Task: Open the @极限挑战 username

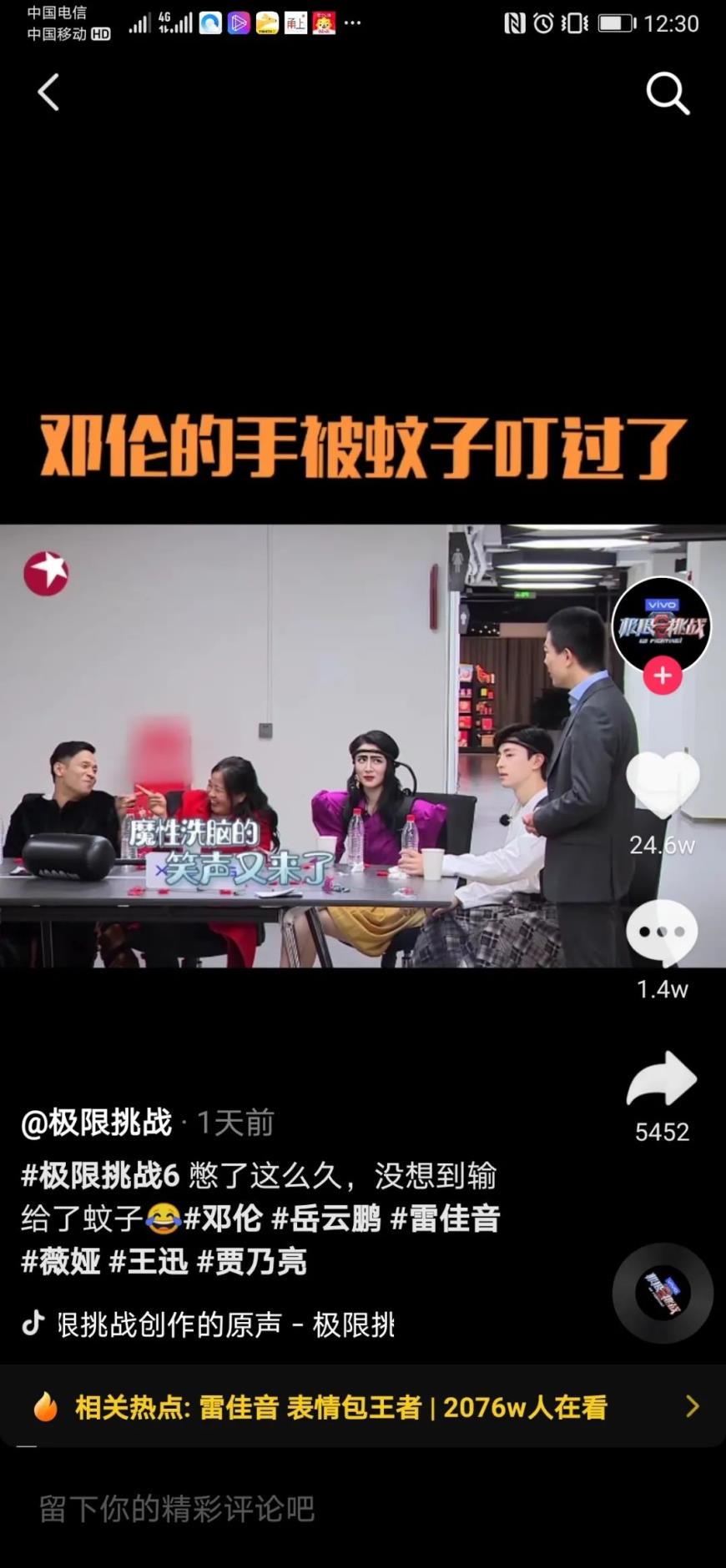Action: (x=97, y=1123)
